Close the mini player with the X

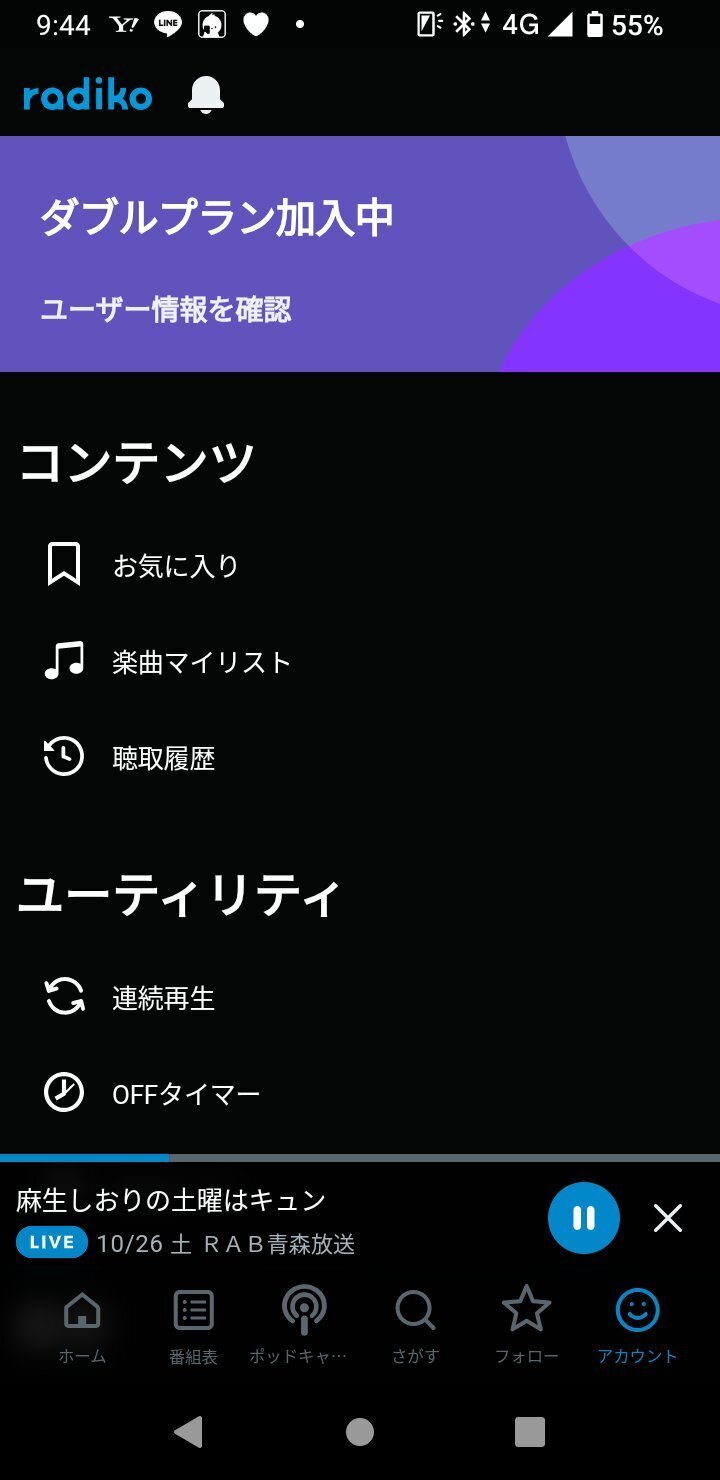pyautogui.click(x=667, y=1219)
